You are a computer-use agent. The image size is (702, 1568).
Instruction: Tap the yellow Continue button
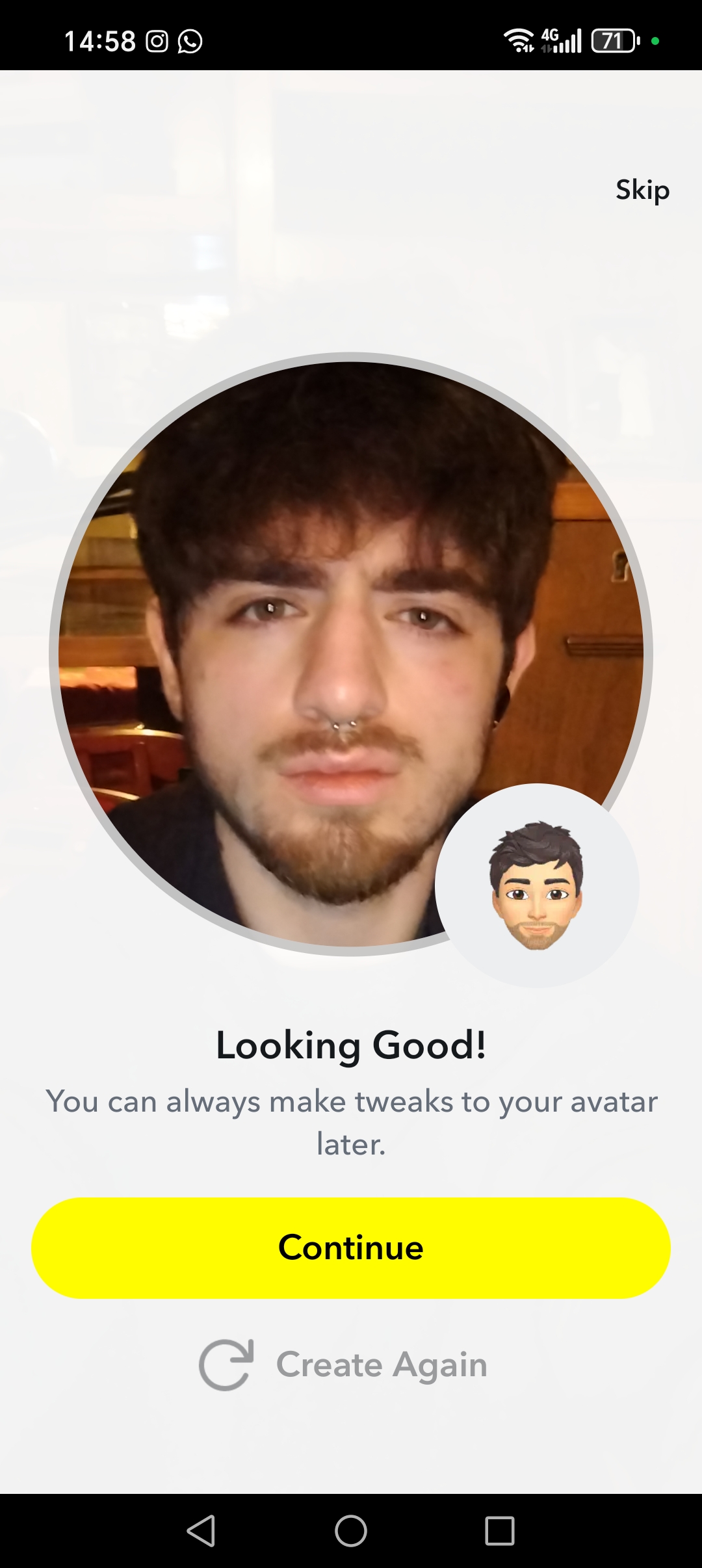[x=351, y=1248]
